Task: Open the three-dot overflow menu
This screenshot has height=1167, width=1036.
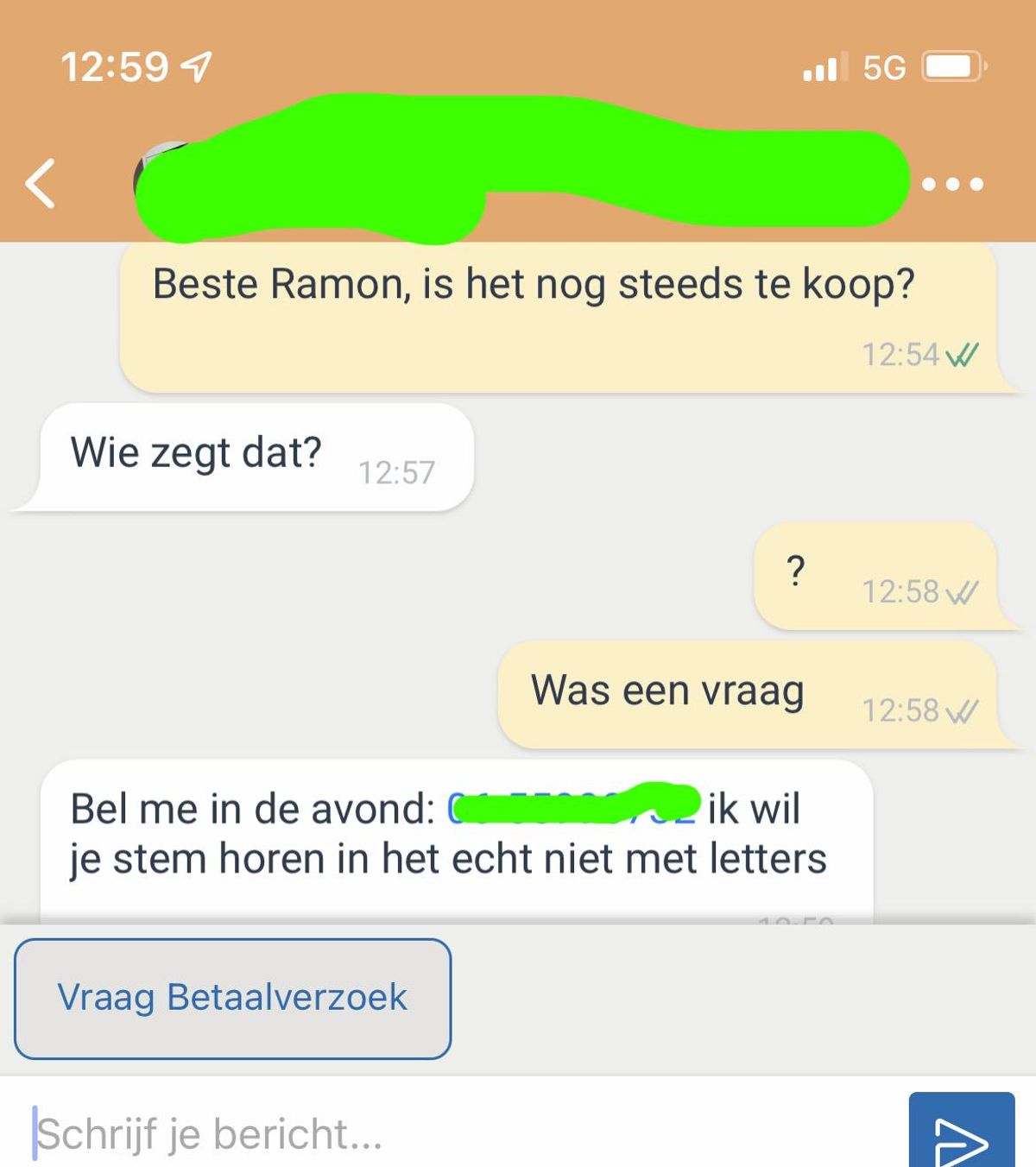Action: pyautogui.click(x=952, y=184)
